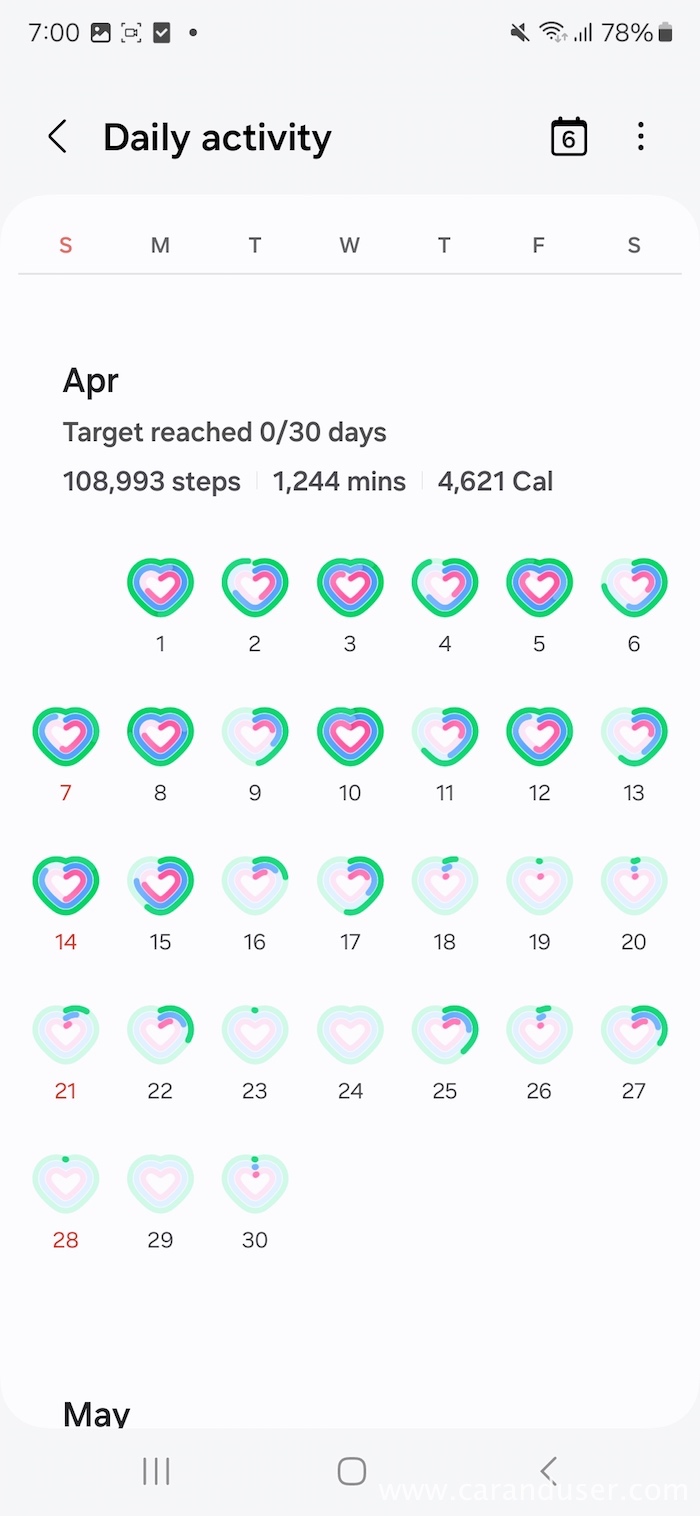
Task: Open April 28 daily activity
Action: [x=66, y=1184]
